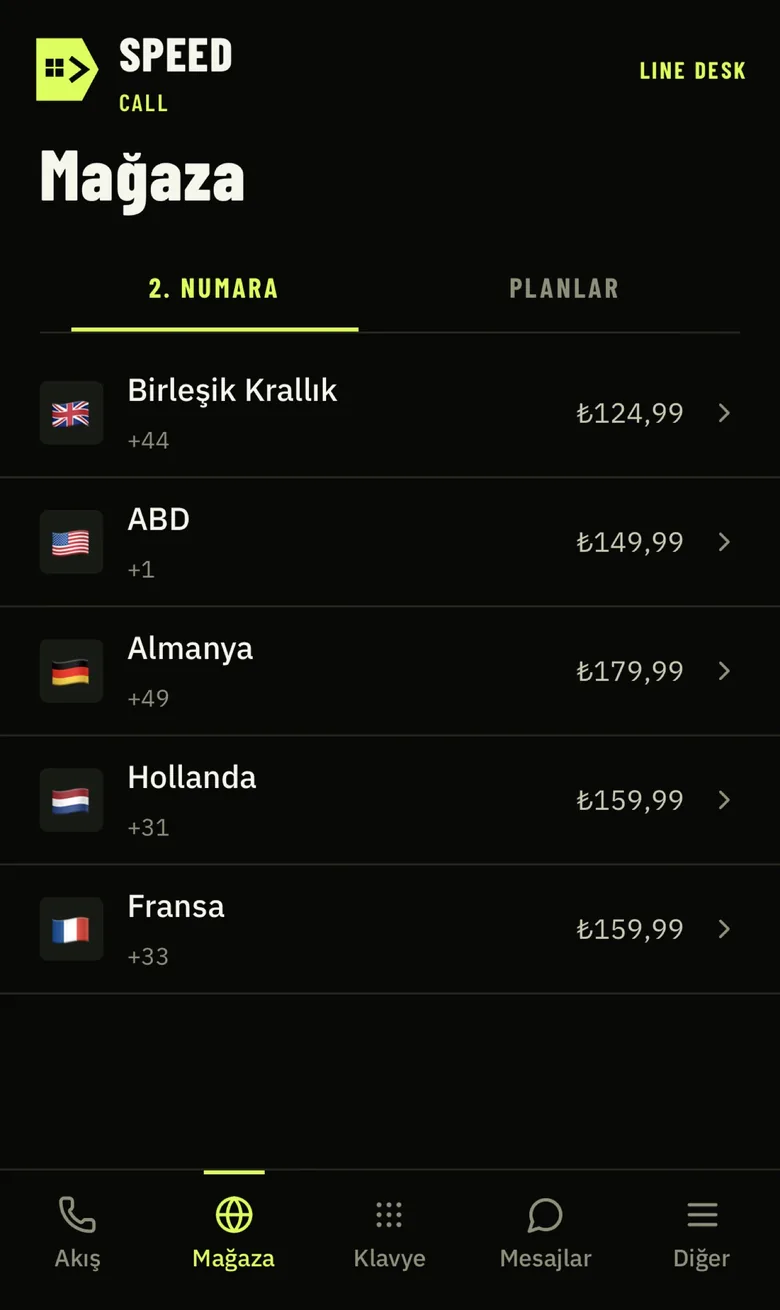Go to the Akış tab

pyautogui.click(x=78, y=1233)
